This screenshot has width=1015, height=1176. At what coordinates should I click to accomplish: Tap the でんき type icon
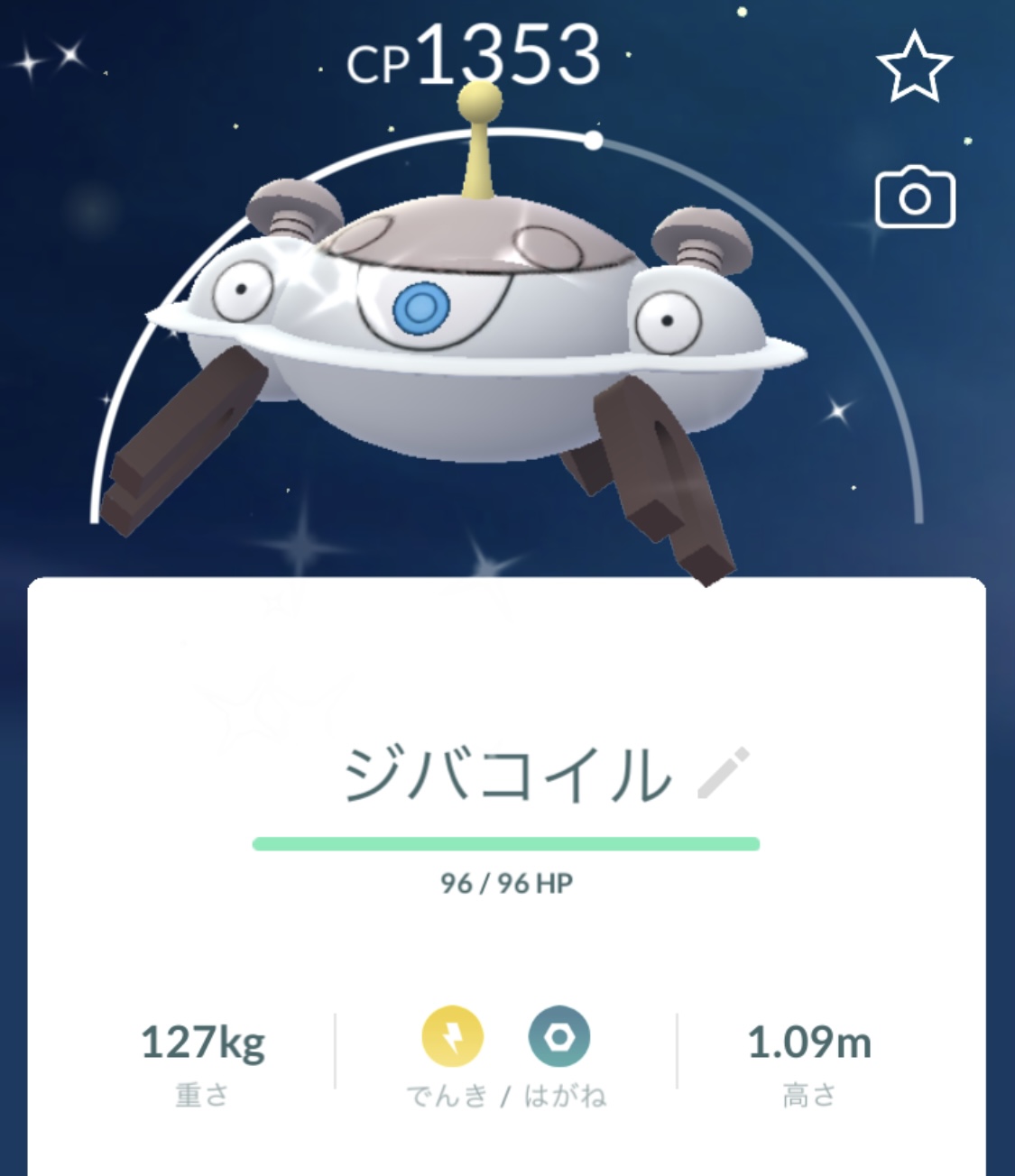pos(452,1037)
